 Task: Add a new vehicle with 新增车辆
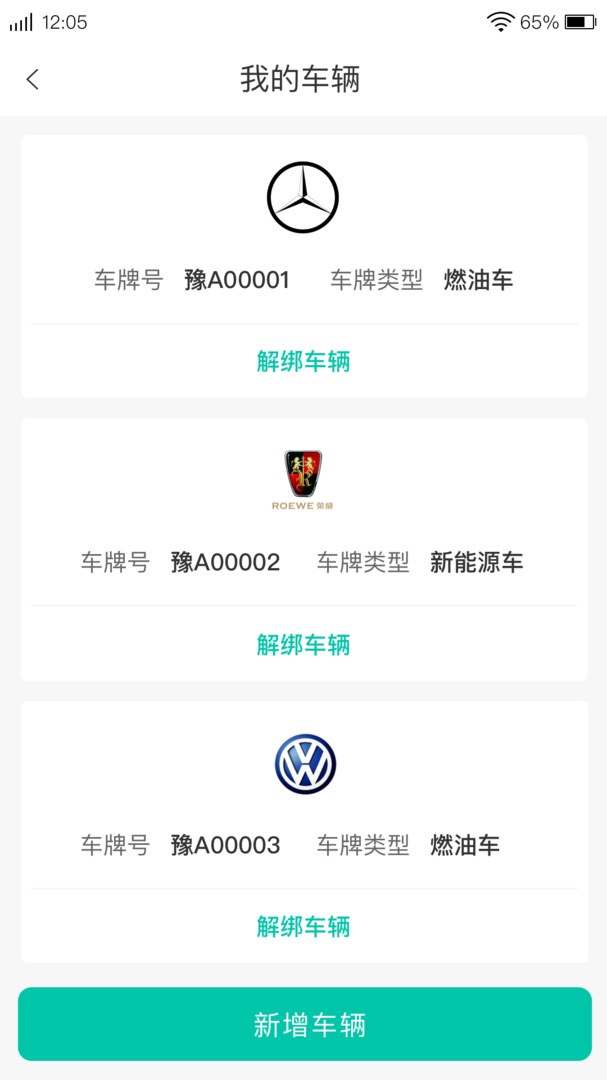click(304, 1024)
